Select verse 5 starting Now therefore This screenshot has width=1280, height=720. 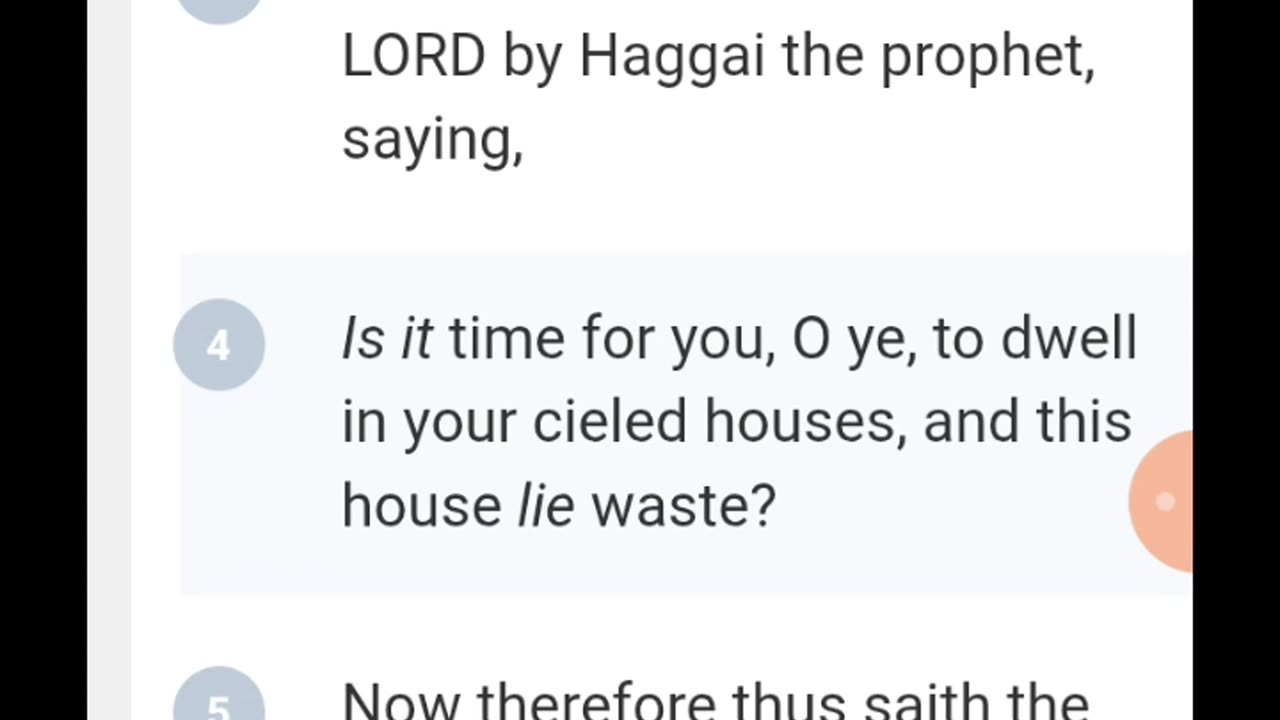715,700
